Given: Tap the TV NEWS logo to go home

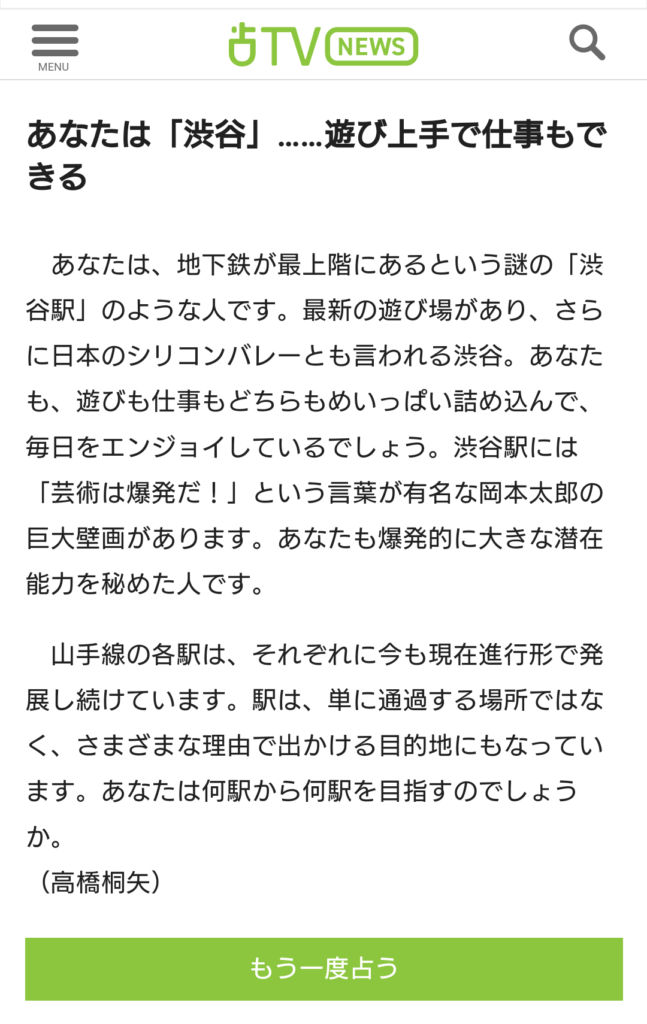Looking at the screenshot, I should 323,45.
